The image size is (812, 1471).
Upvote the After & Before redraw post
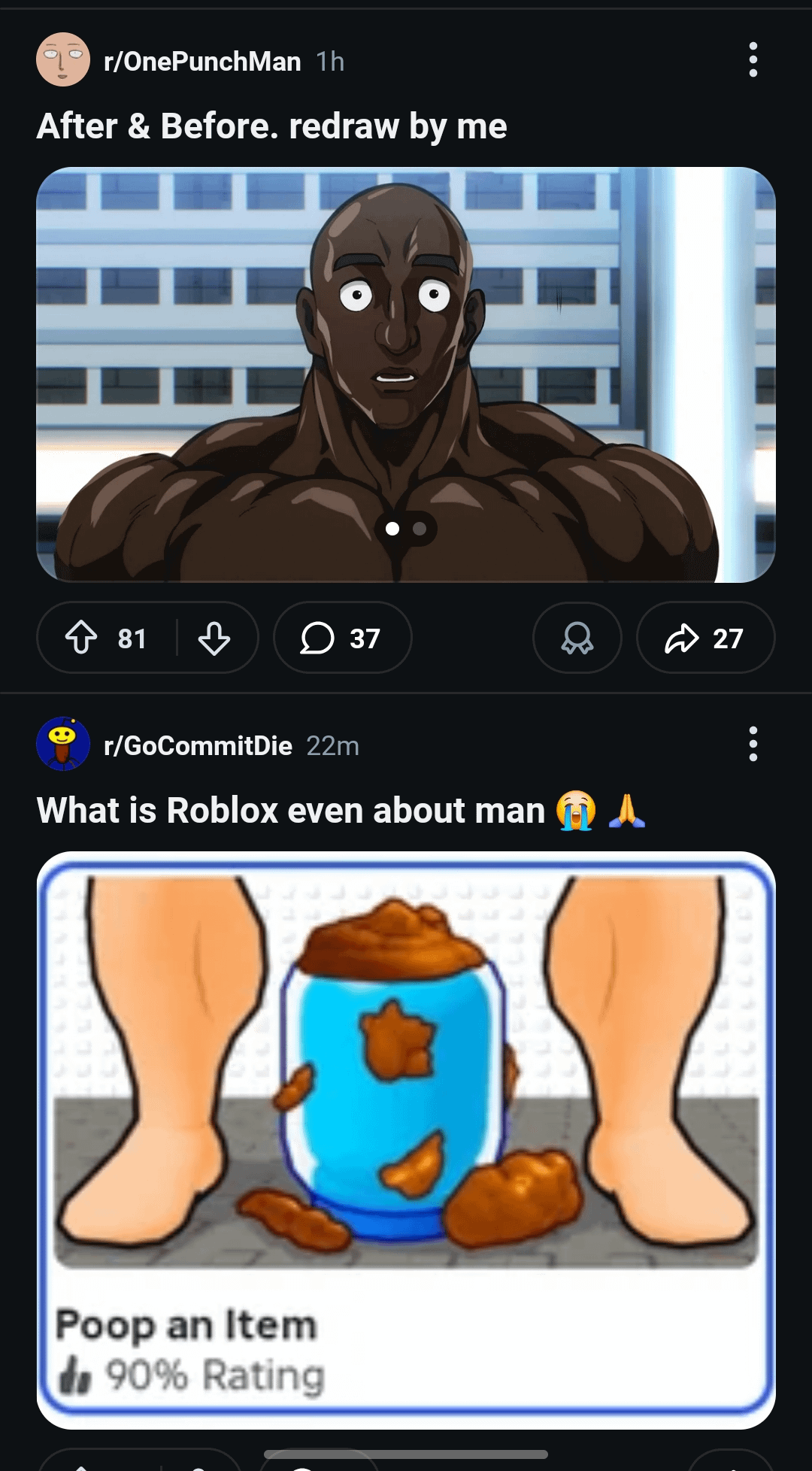pyautogui.click(x=81, y=638)
